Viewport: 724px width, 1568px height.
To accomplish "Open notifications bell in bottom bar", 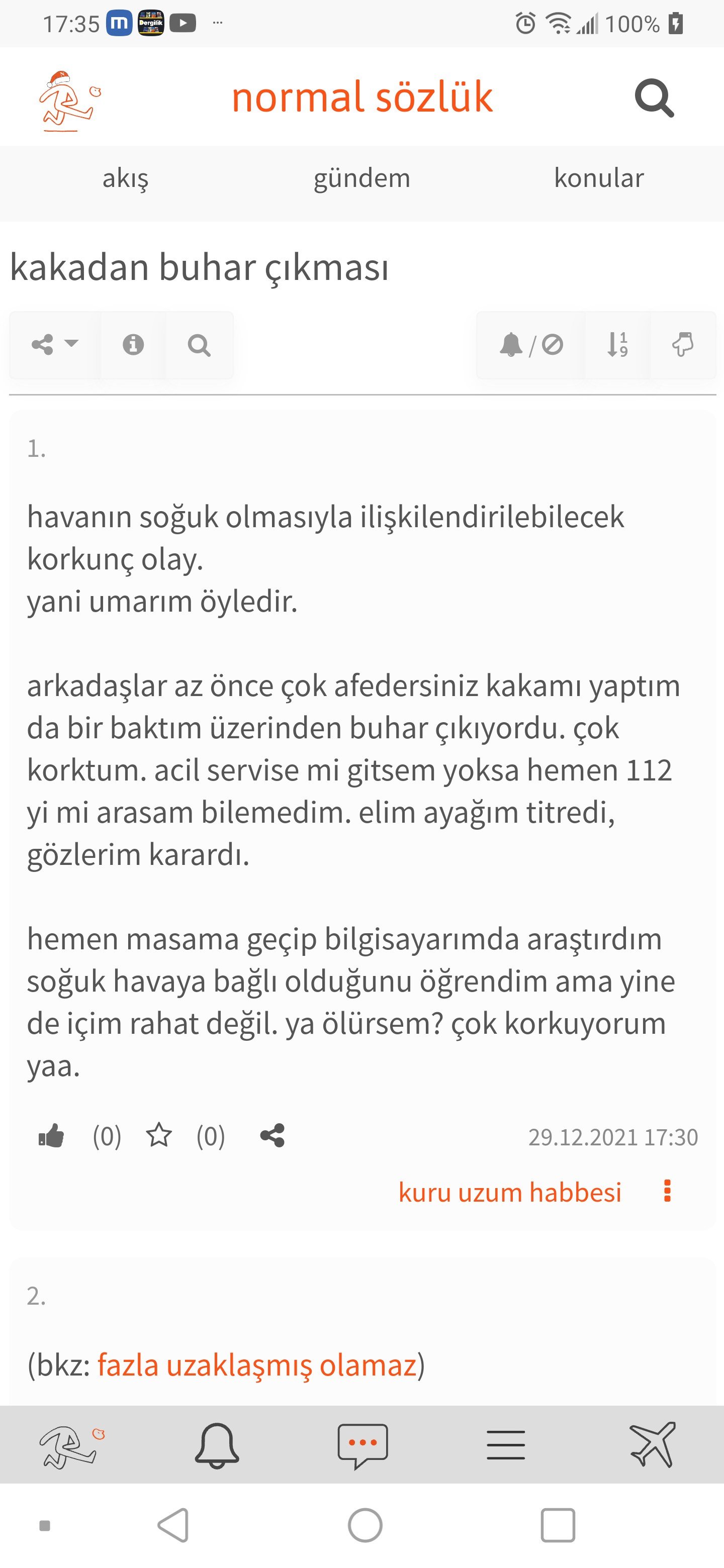I will pos(217,1446).
